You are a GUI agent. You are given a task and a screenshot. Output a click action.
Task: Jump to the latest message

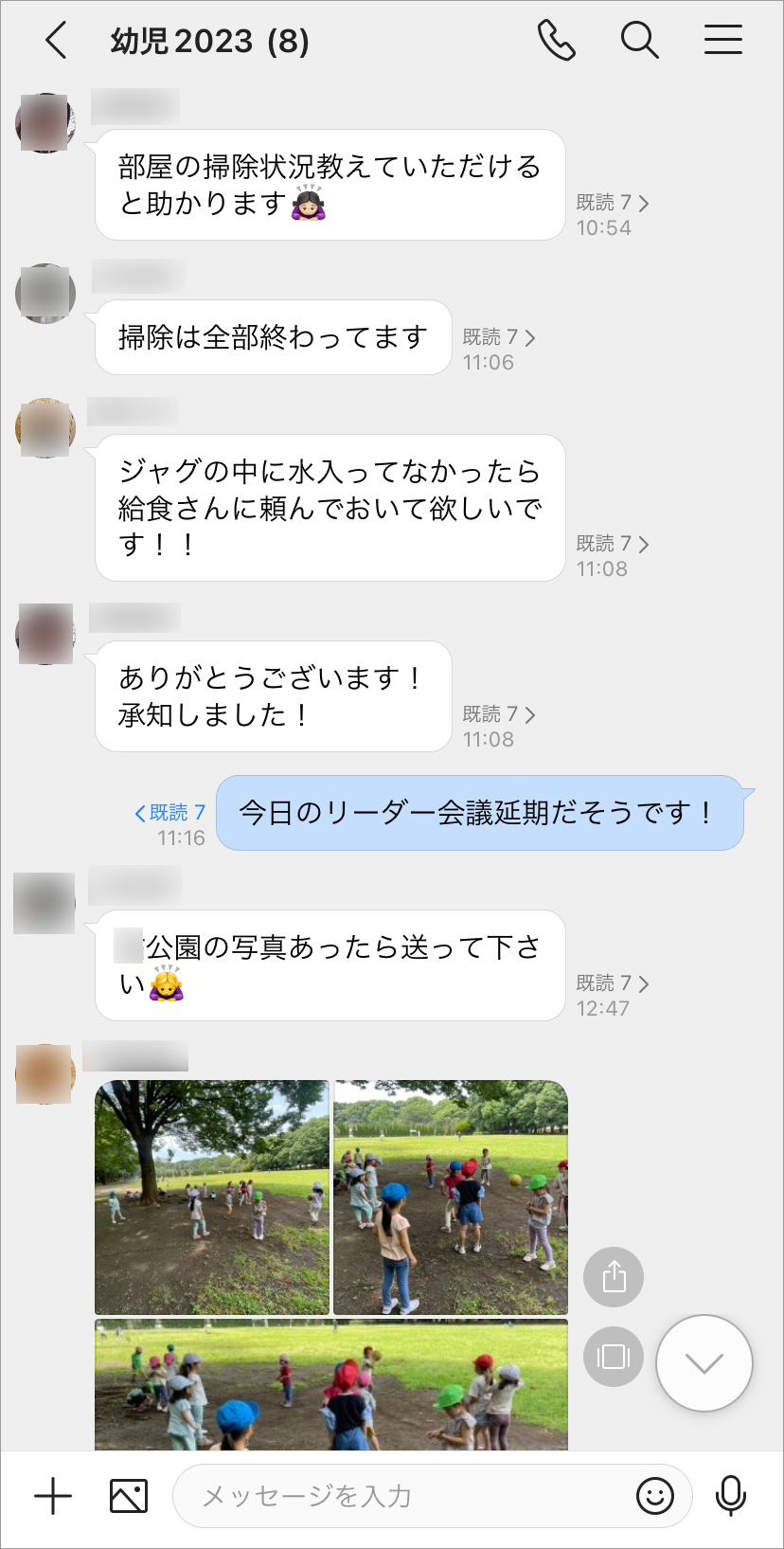(x=704, y=1362)
